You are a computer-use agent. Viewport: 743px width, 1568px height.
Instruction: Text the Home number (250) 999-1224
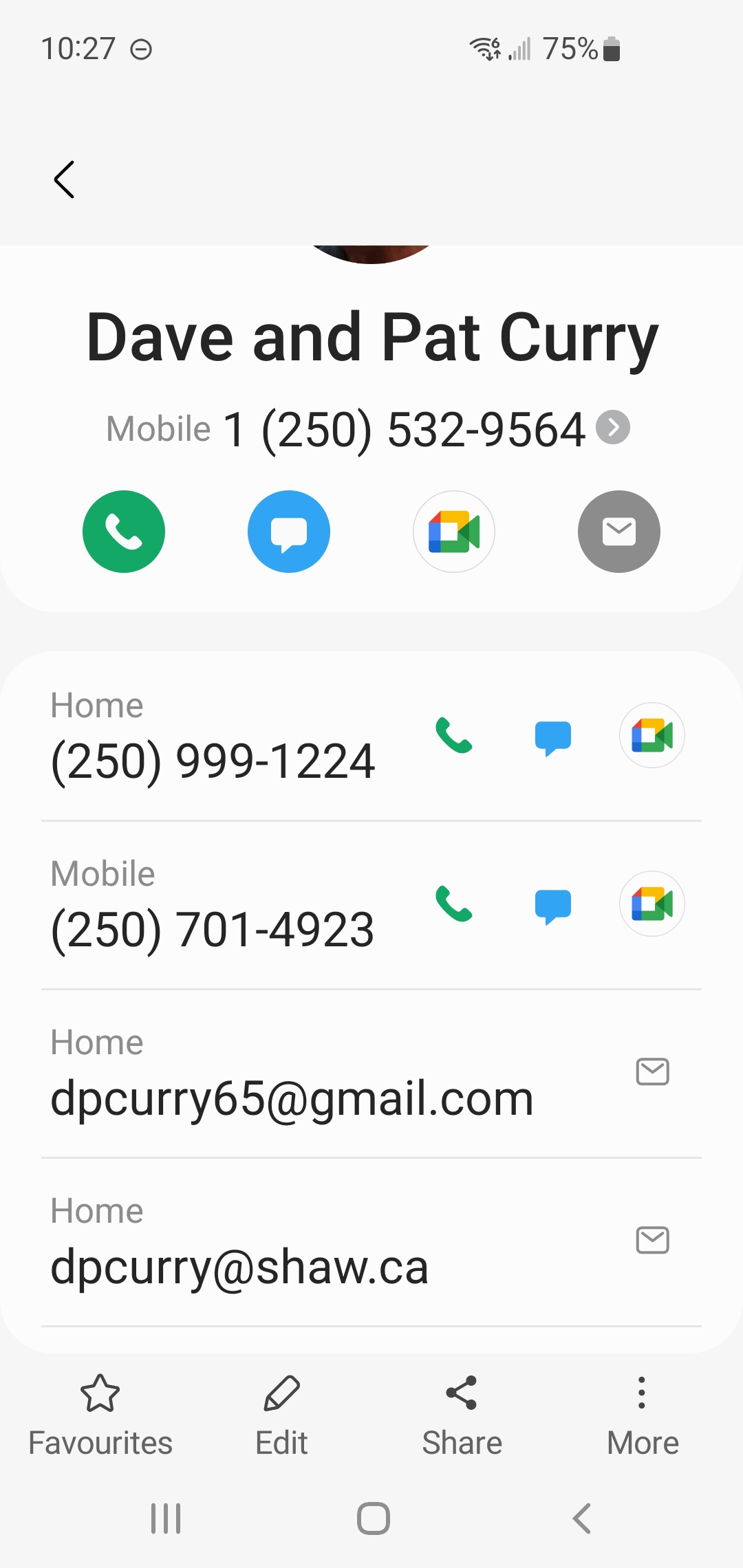coord(553,738)
